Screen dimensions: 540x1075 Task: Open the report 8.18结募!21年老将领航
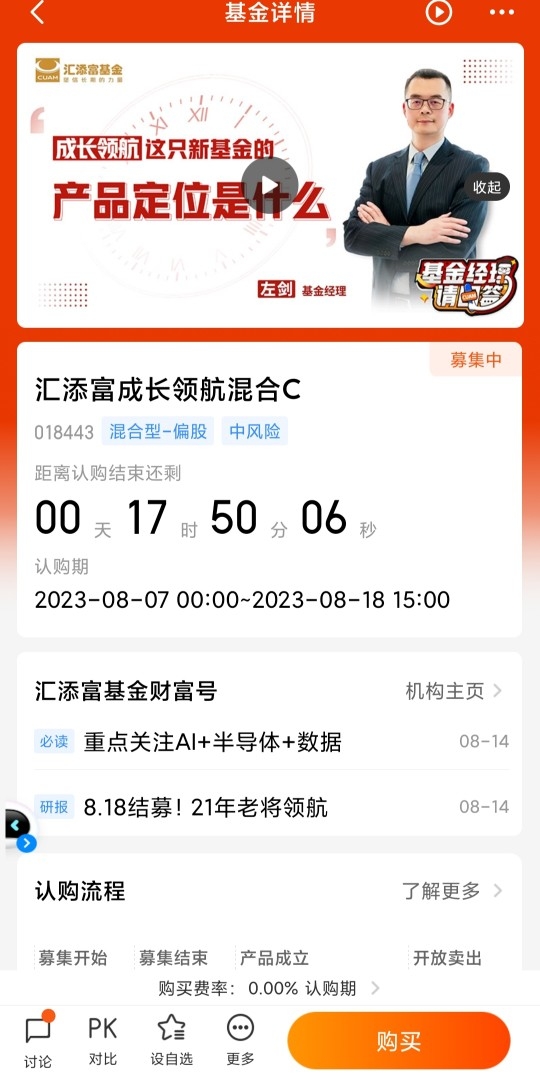pos(206,807)
